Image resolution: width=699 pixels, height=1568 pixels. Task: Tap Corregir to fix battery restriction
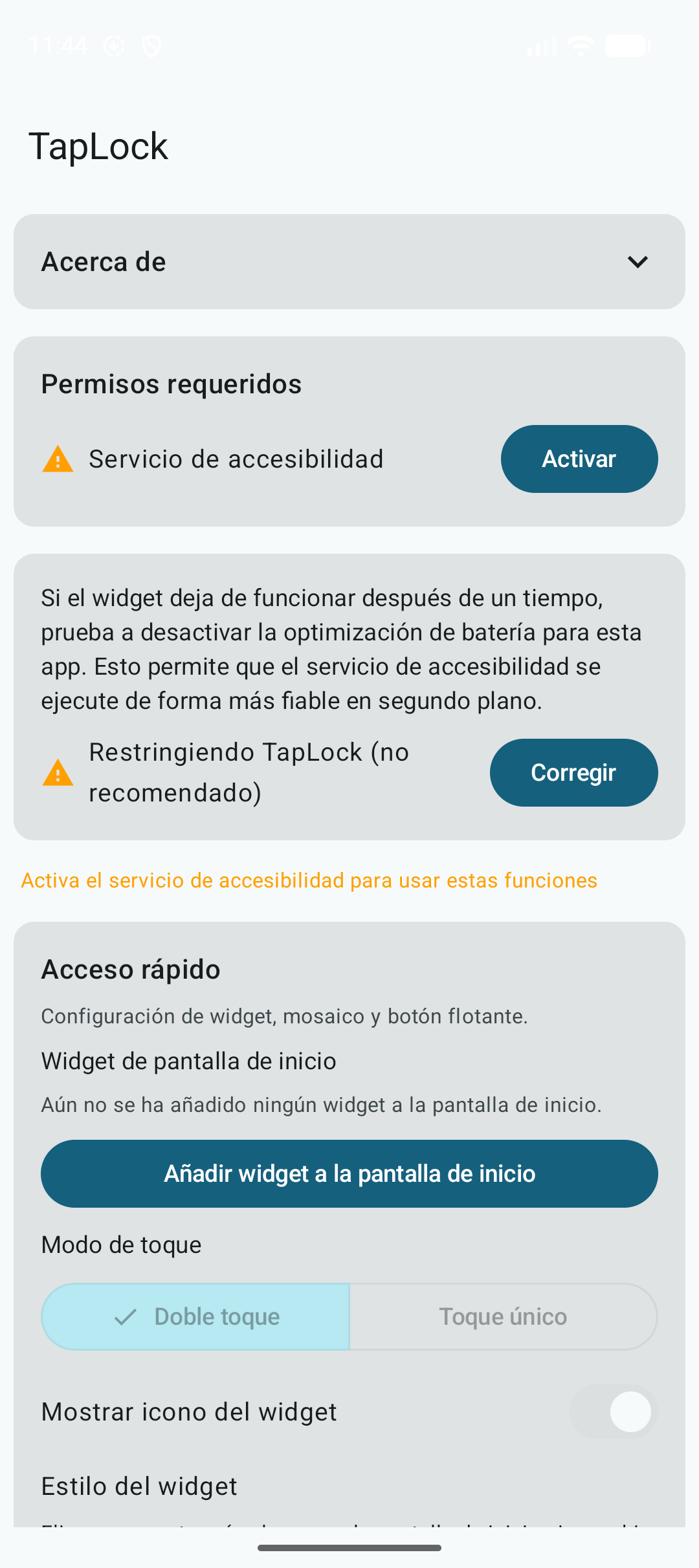[573, 772]
